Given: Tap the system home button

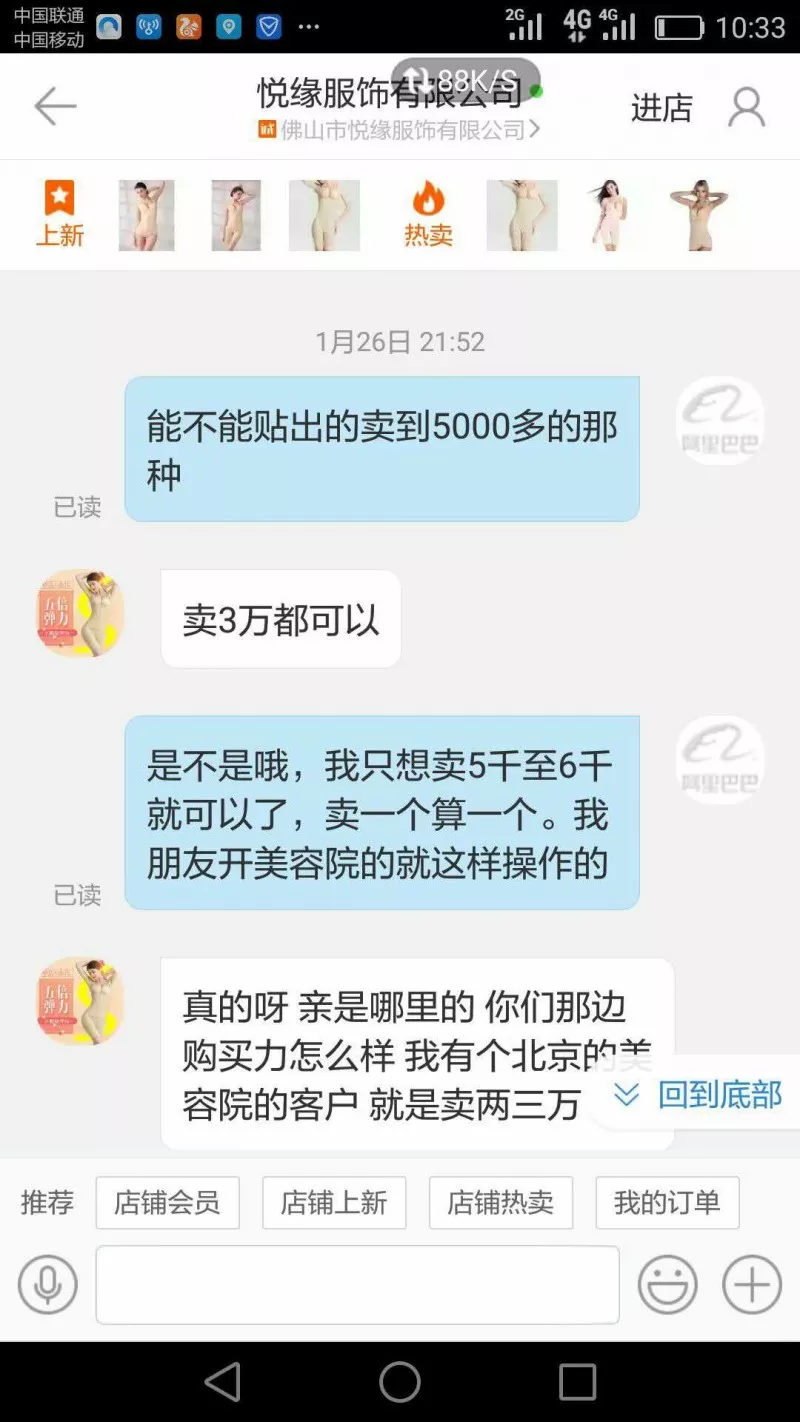Looking at the screenshot, I should pos(400,1382).
